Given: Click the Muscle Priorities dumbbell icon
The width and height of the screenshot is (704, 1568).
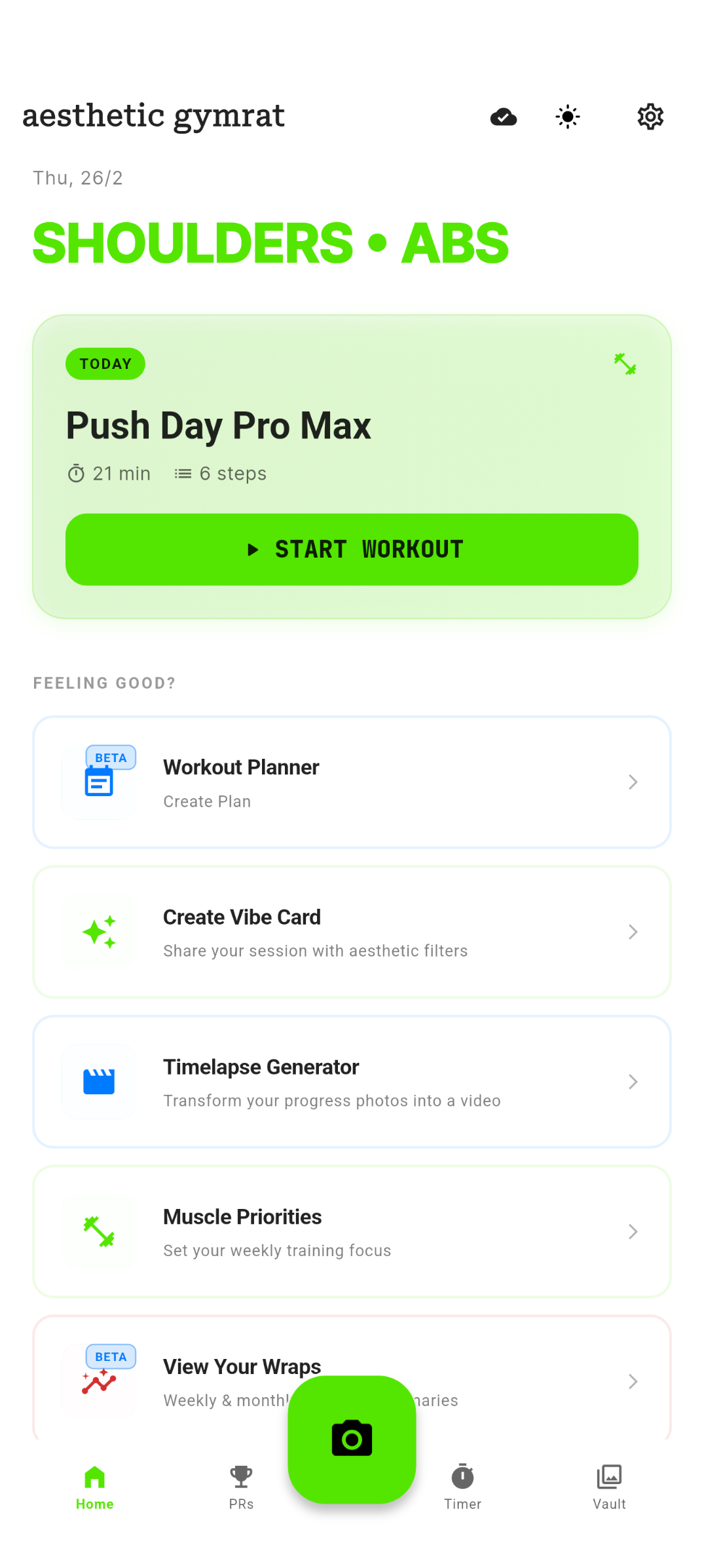Looking at the screenshot, I should pyautogui.click(x=98, y=1230).
